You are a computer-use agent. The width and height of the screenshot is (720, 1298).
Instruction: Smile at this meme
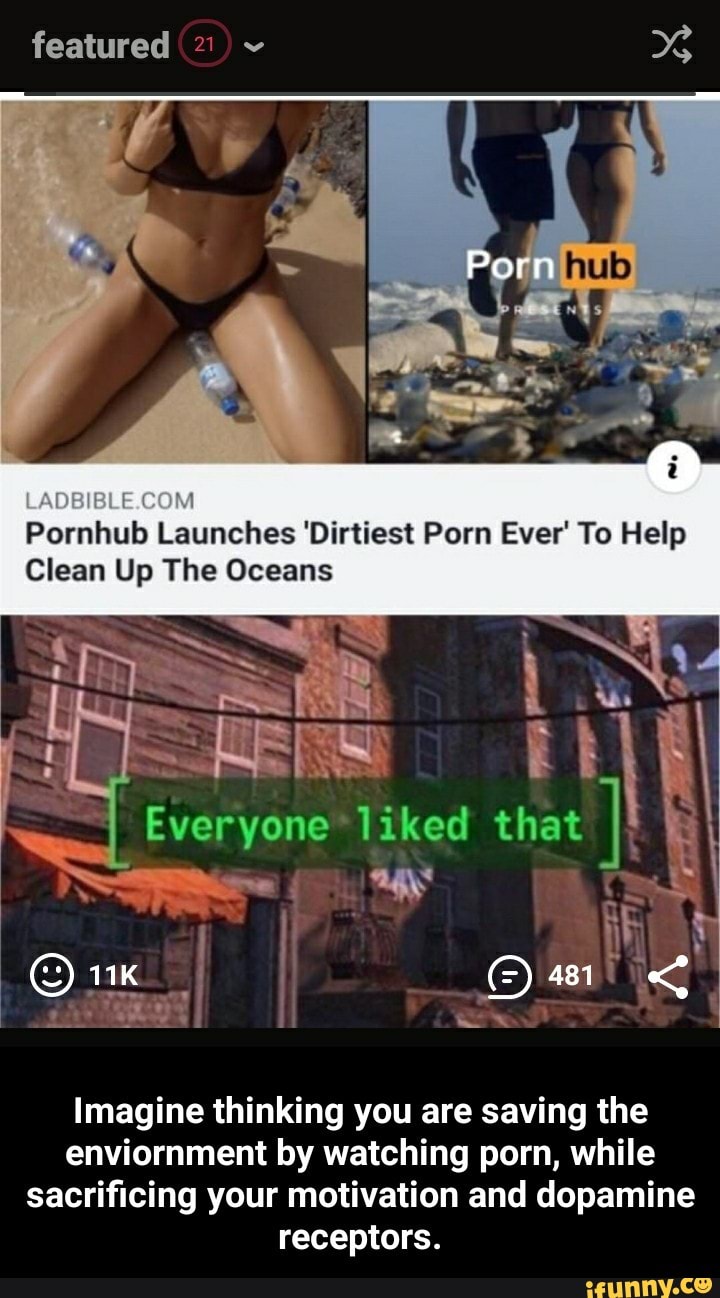[48, 976]
